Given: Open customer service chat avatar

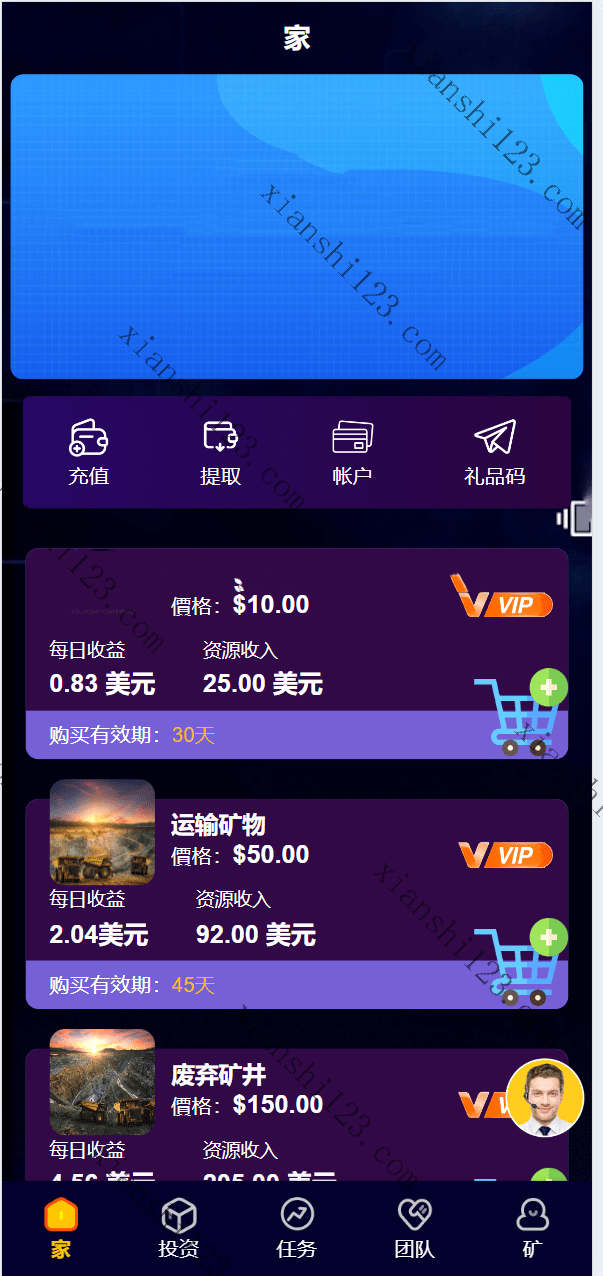Looking at the screenshot, I should [545, 1098].
